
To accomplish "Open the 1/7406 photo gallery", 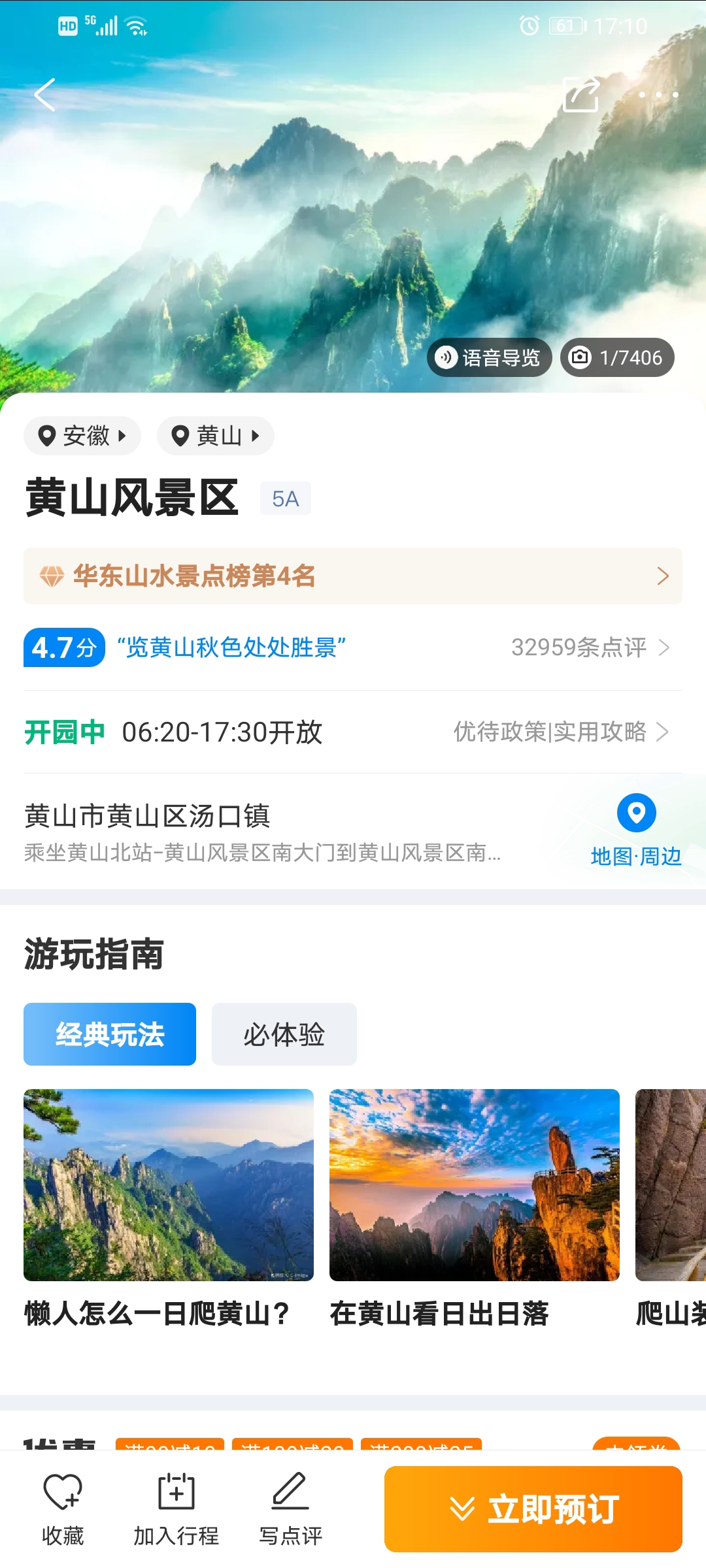I will [x=617, y=357].
